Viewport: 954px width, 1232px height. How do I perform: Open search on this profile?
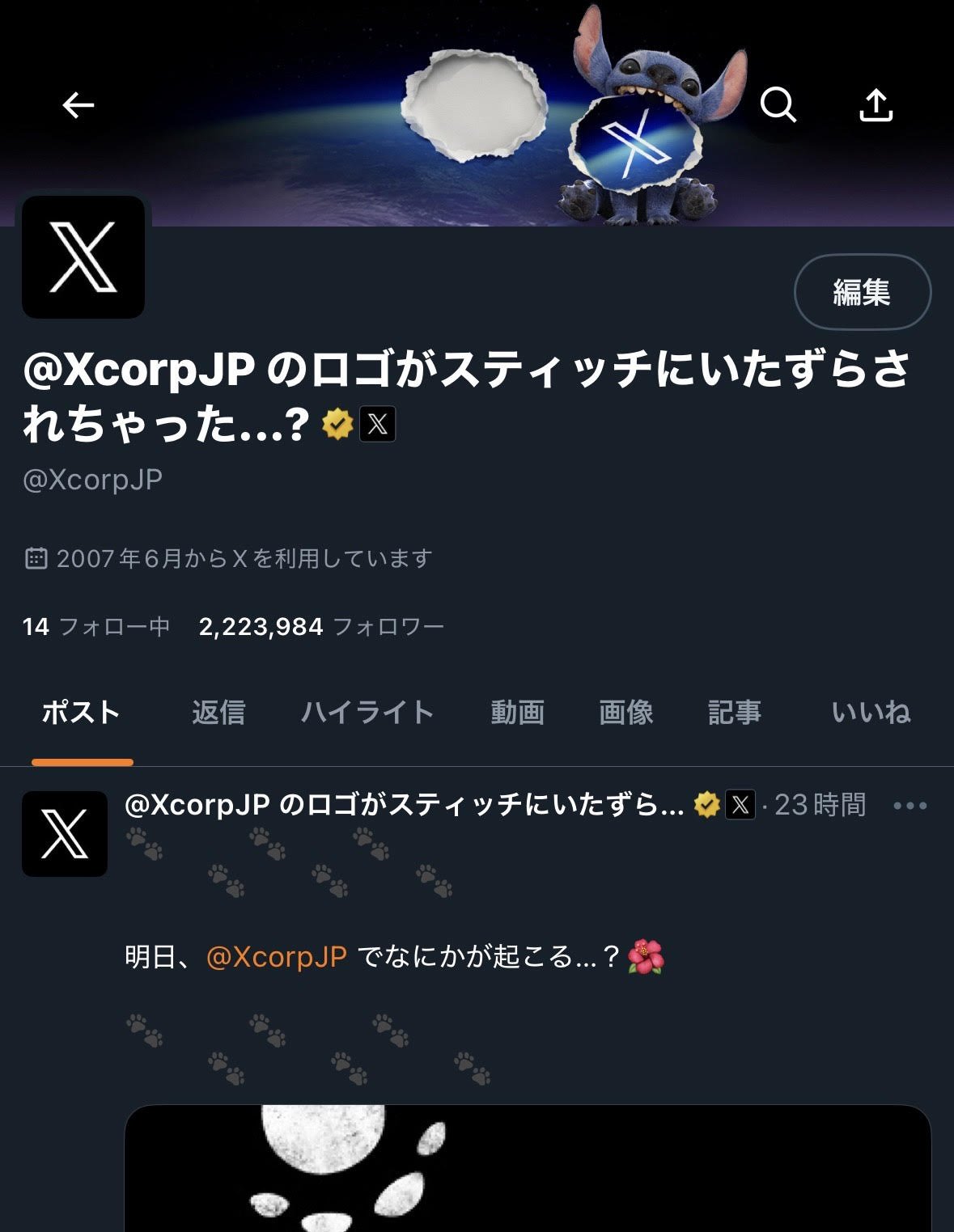pyautogui.click(x=778, y=105)
